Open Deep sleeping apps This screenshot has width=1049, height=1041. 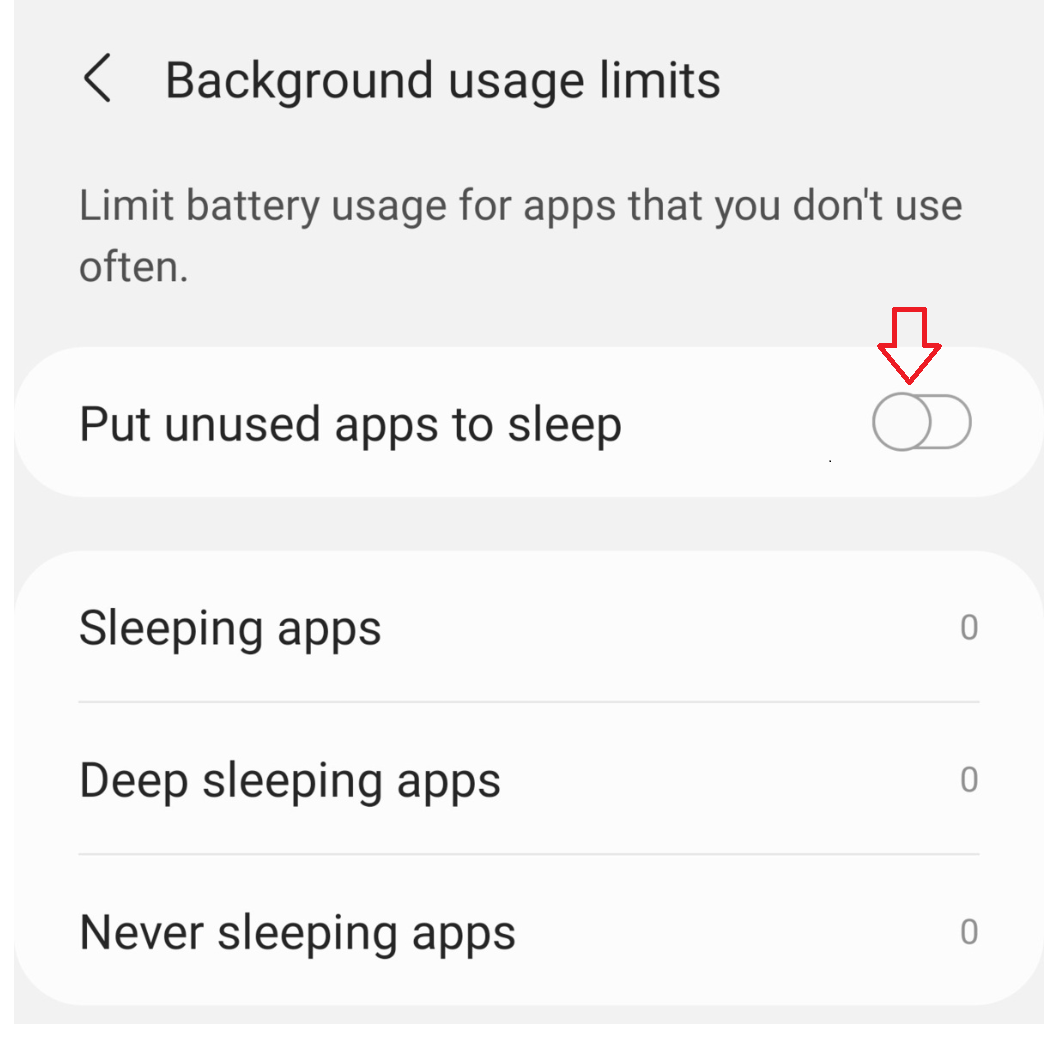529,779
